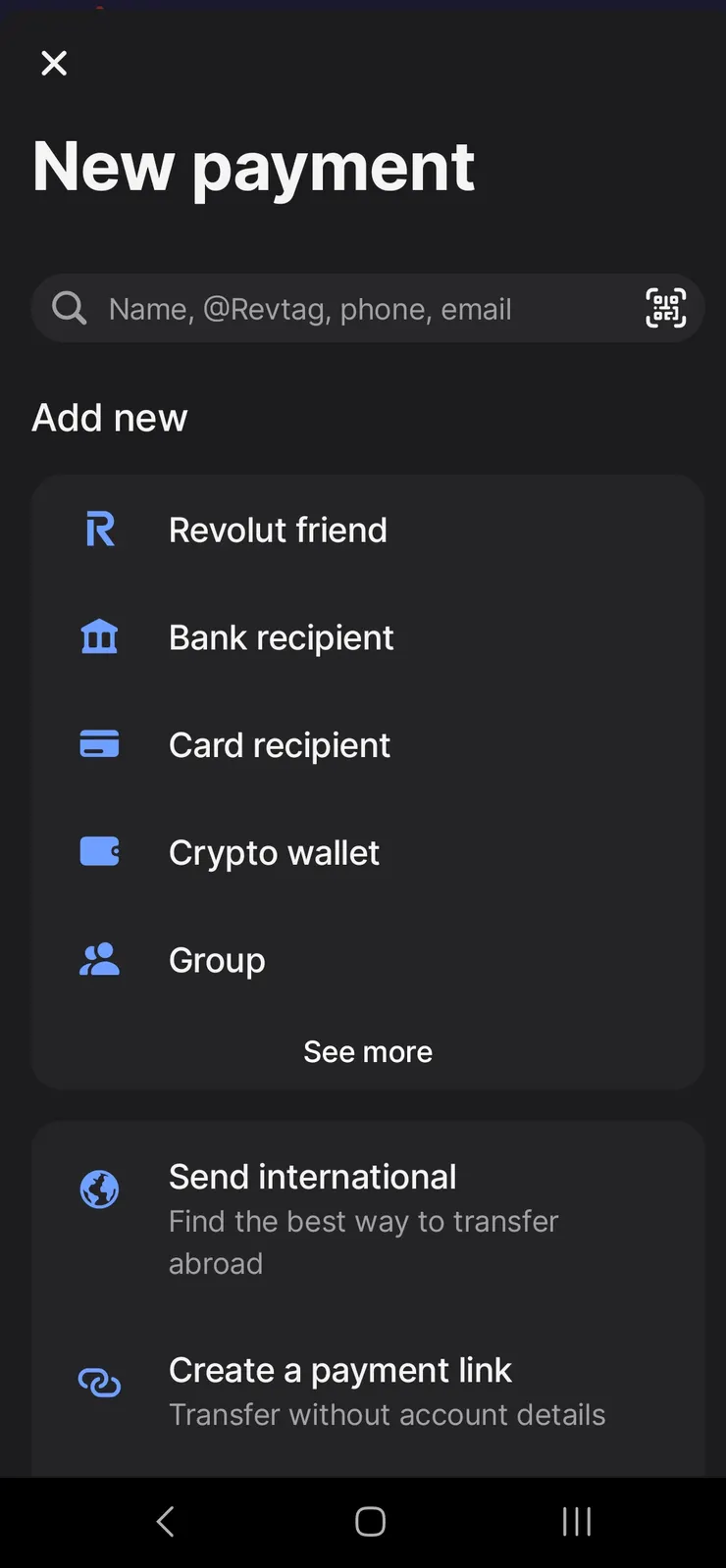The image size is (726, 1568).
Task: Expand the list with See more
Action: click(368, 1052)
